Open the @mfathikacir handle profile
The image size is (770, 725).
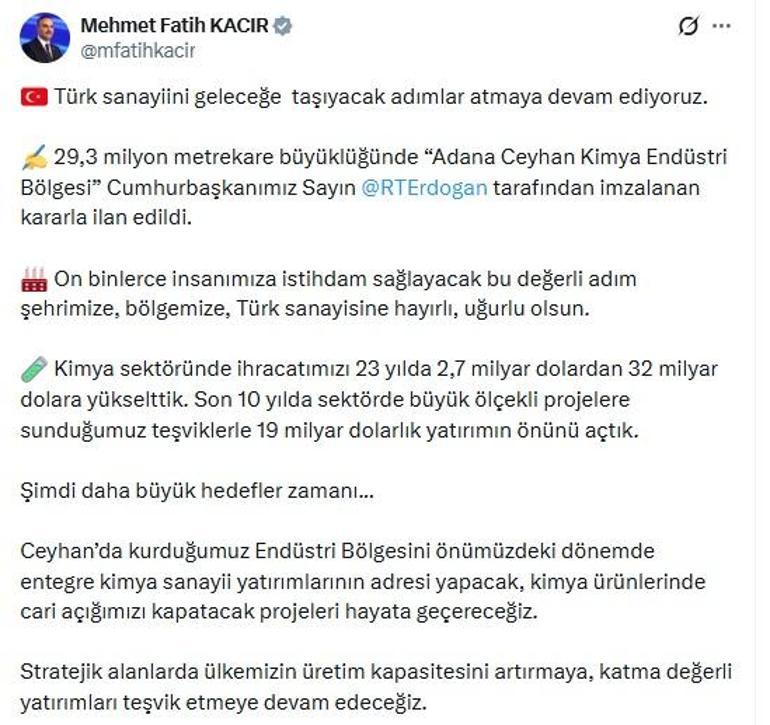136,49
